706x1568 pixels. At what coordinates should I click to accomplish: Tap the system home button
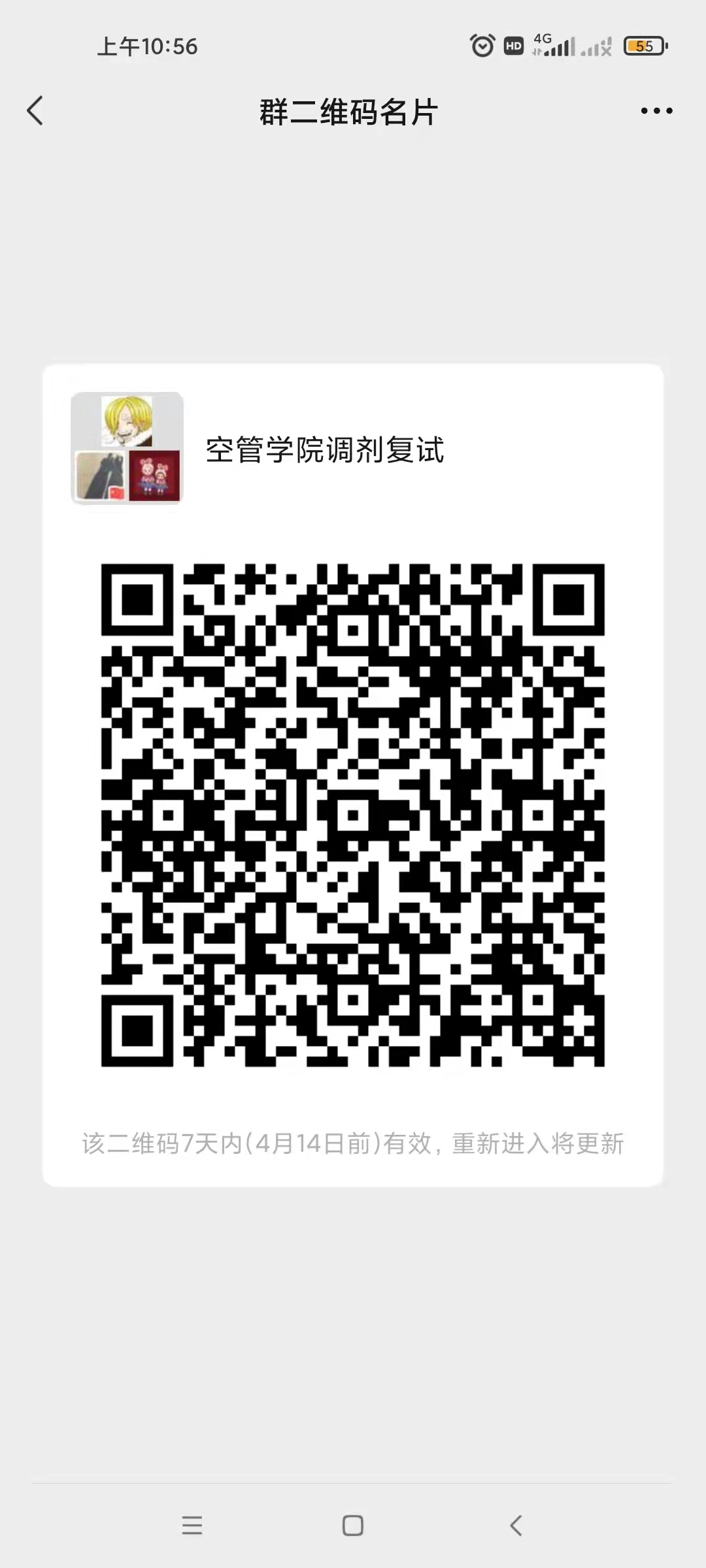(352, 1525)
